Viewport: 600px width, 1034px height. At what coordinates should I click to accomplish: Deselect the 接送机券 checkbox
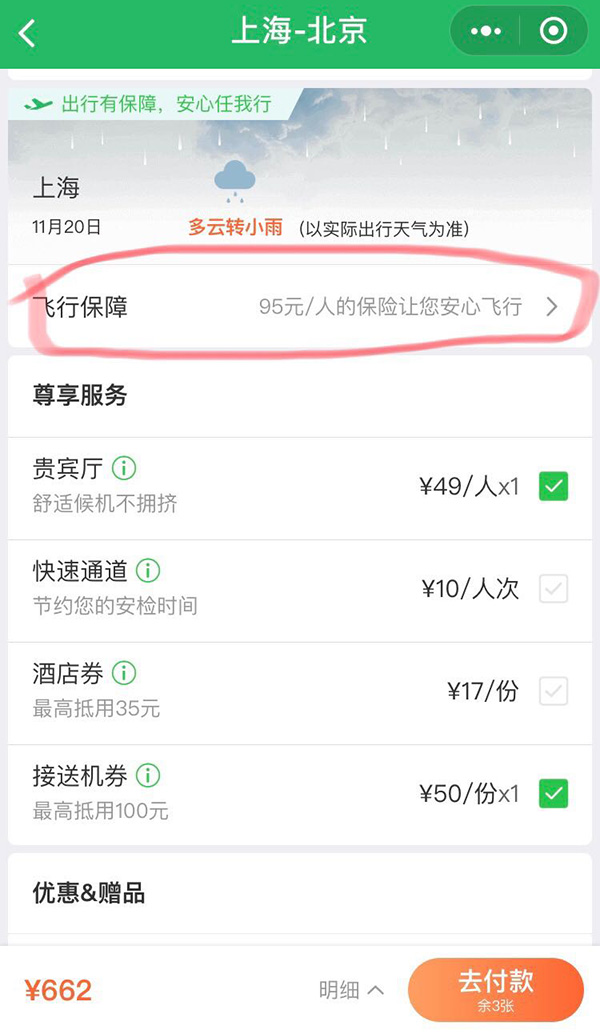click(553, 794)
